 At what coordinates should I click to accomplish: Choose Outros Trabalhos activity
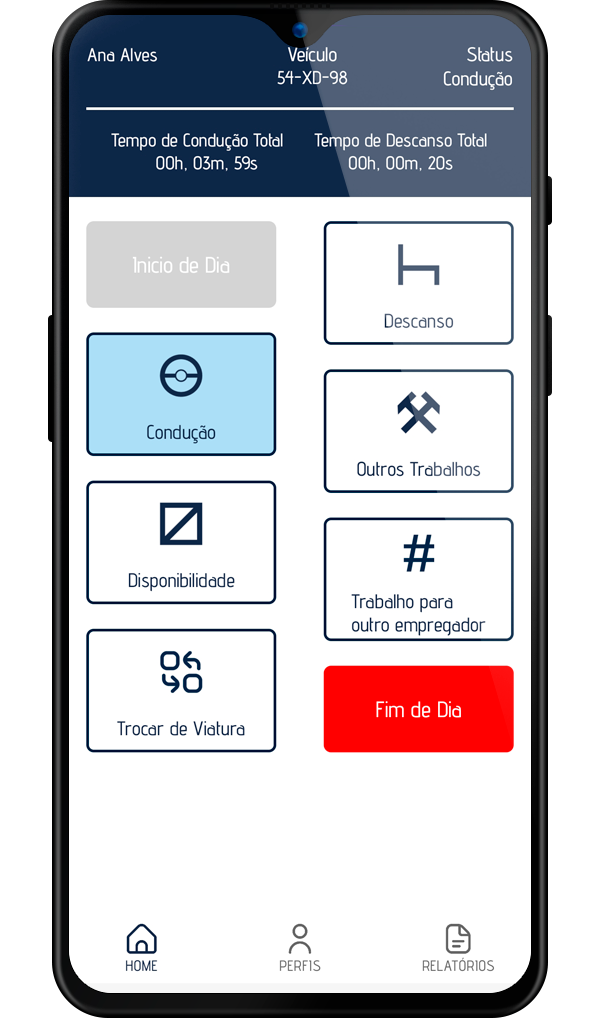click(418, 431)
